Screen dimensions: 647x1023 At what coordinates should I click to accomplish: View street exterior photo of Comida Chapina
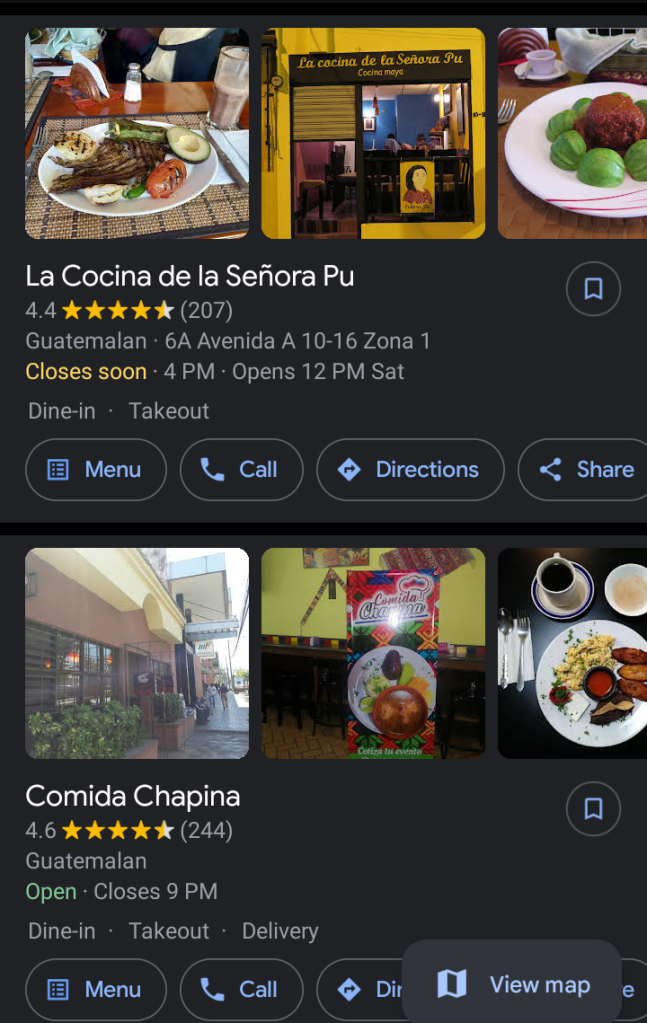pyautogui.click(x=137, y=653)
